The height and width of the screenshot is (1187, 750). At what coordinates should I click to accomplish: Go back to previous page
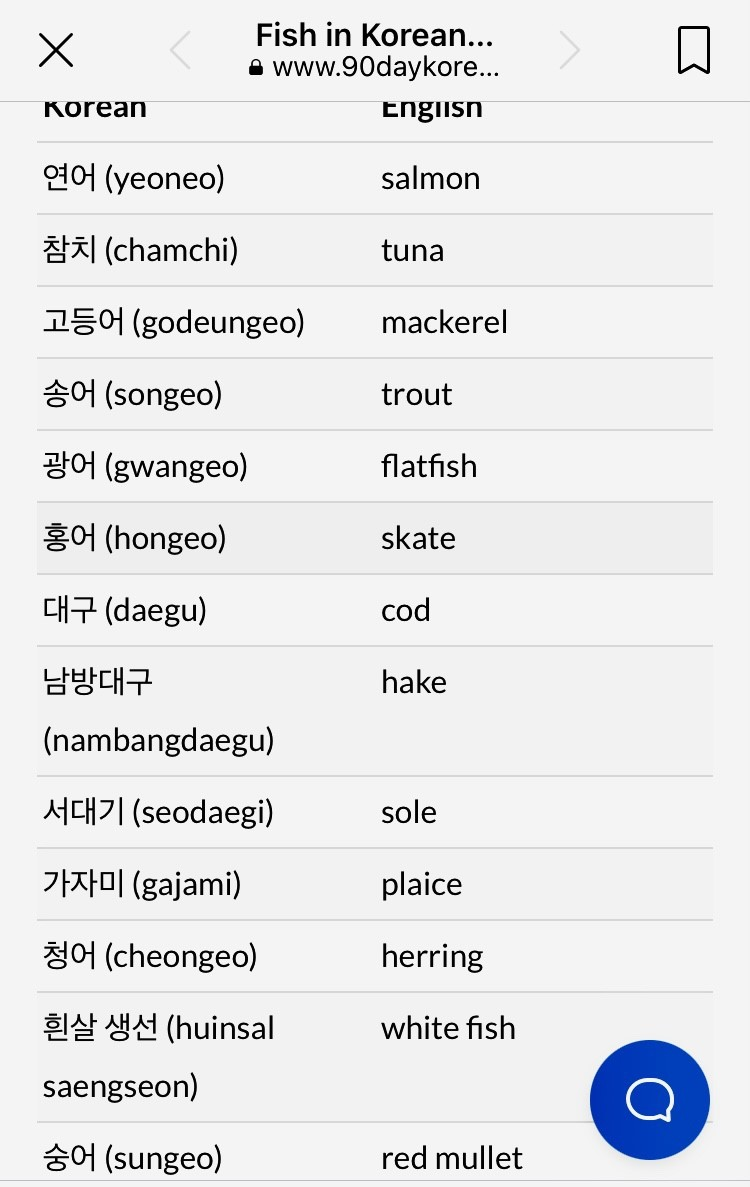point(181,50)
